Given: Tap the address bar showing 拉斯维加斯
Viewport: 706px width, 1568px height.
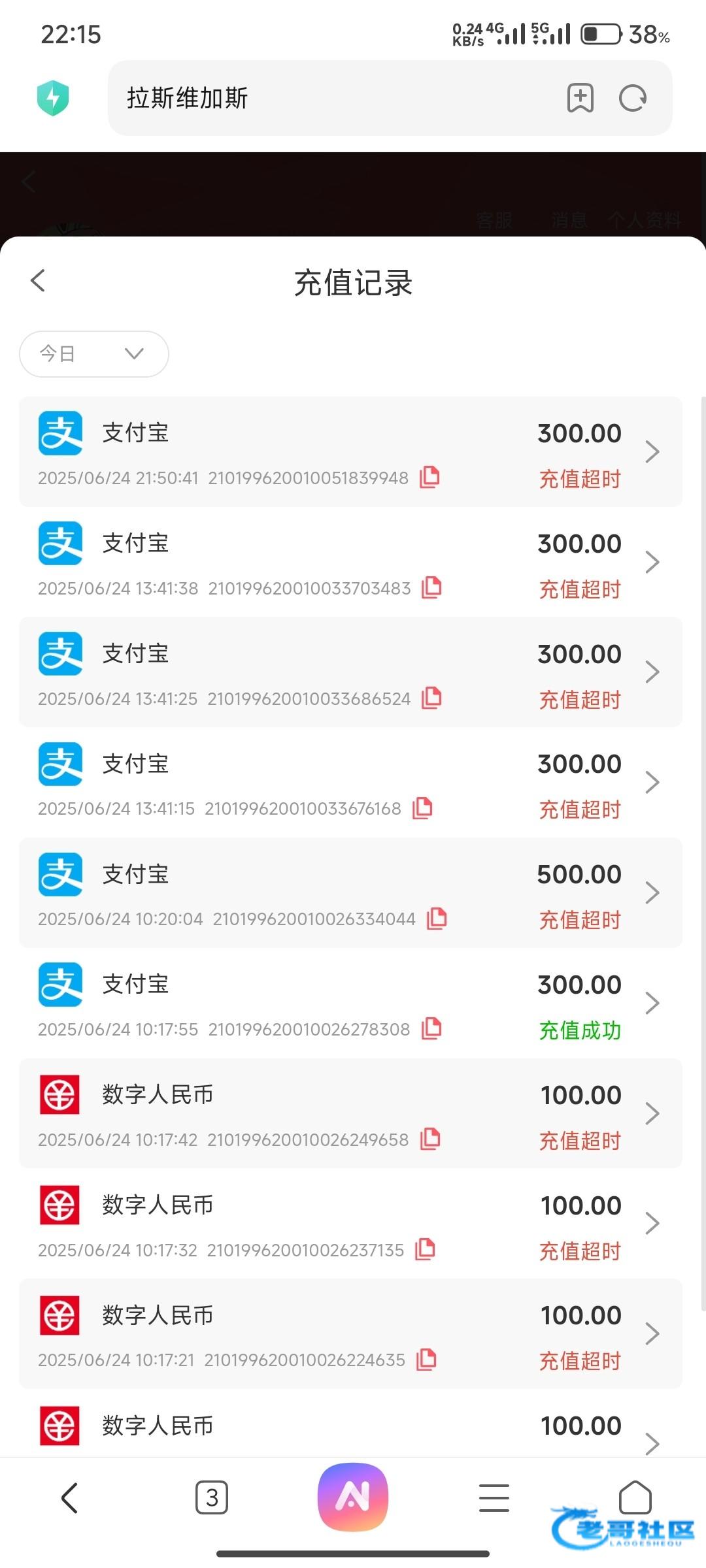Looking at the screenshot, I should (x=327, y=98).
